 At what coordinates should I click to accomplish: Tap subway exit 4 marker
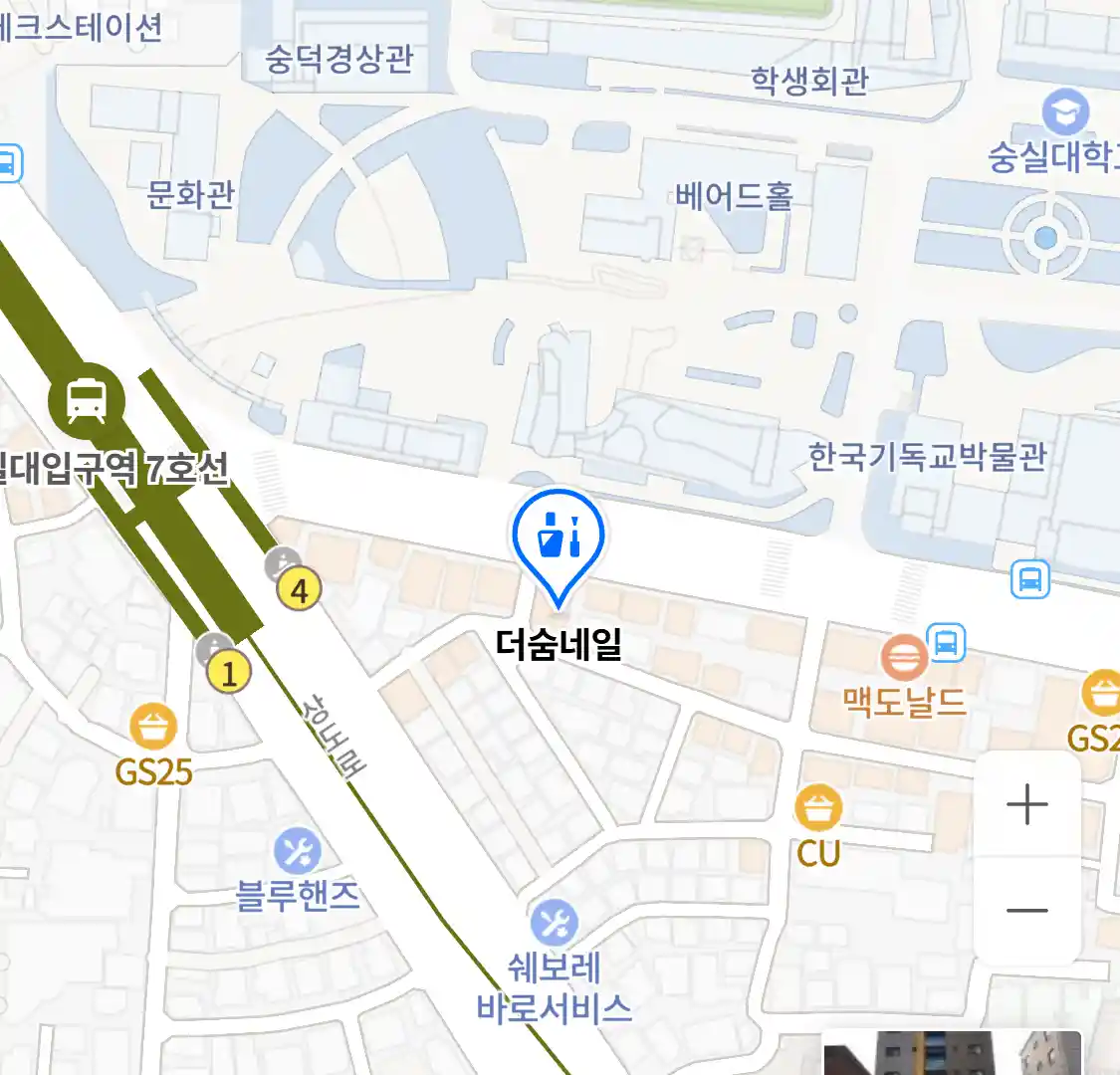[299, 590]
